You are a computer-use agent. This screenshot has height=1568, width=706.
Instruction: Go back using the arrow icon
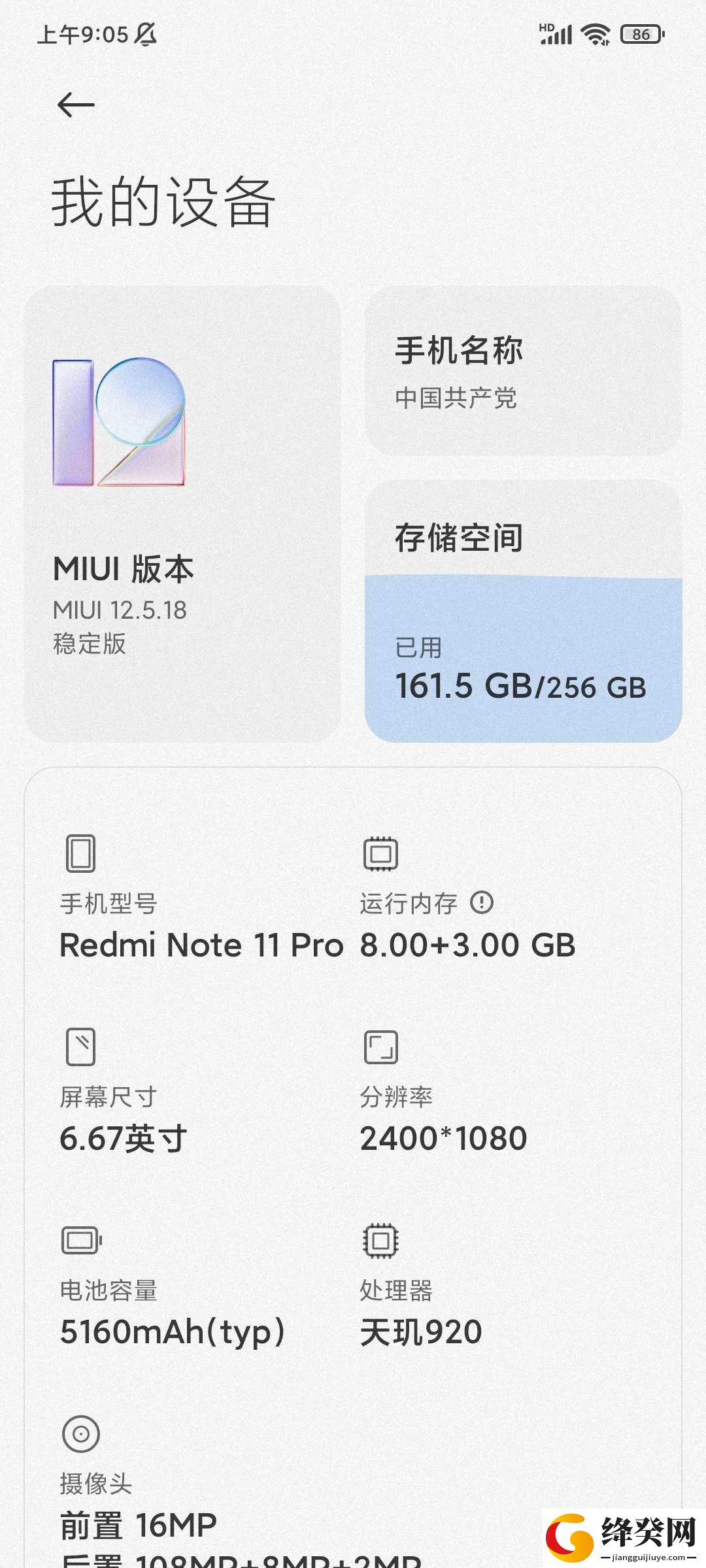pos(76,105)
